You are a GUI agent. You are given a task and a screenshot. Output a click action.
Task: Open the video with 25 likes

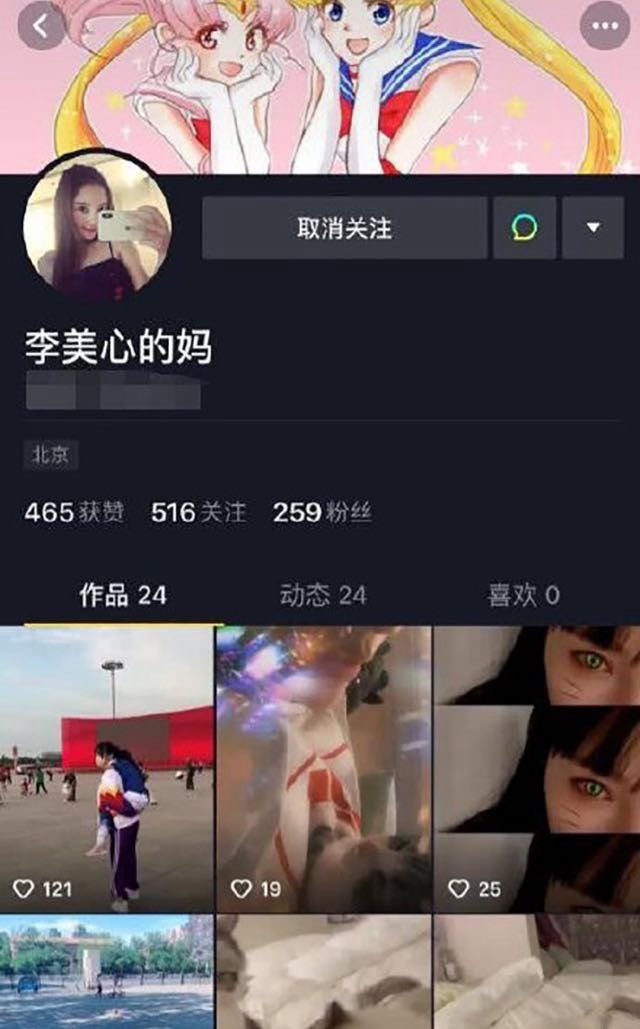(537, 768)
